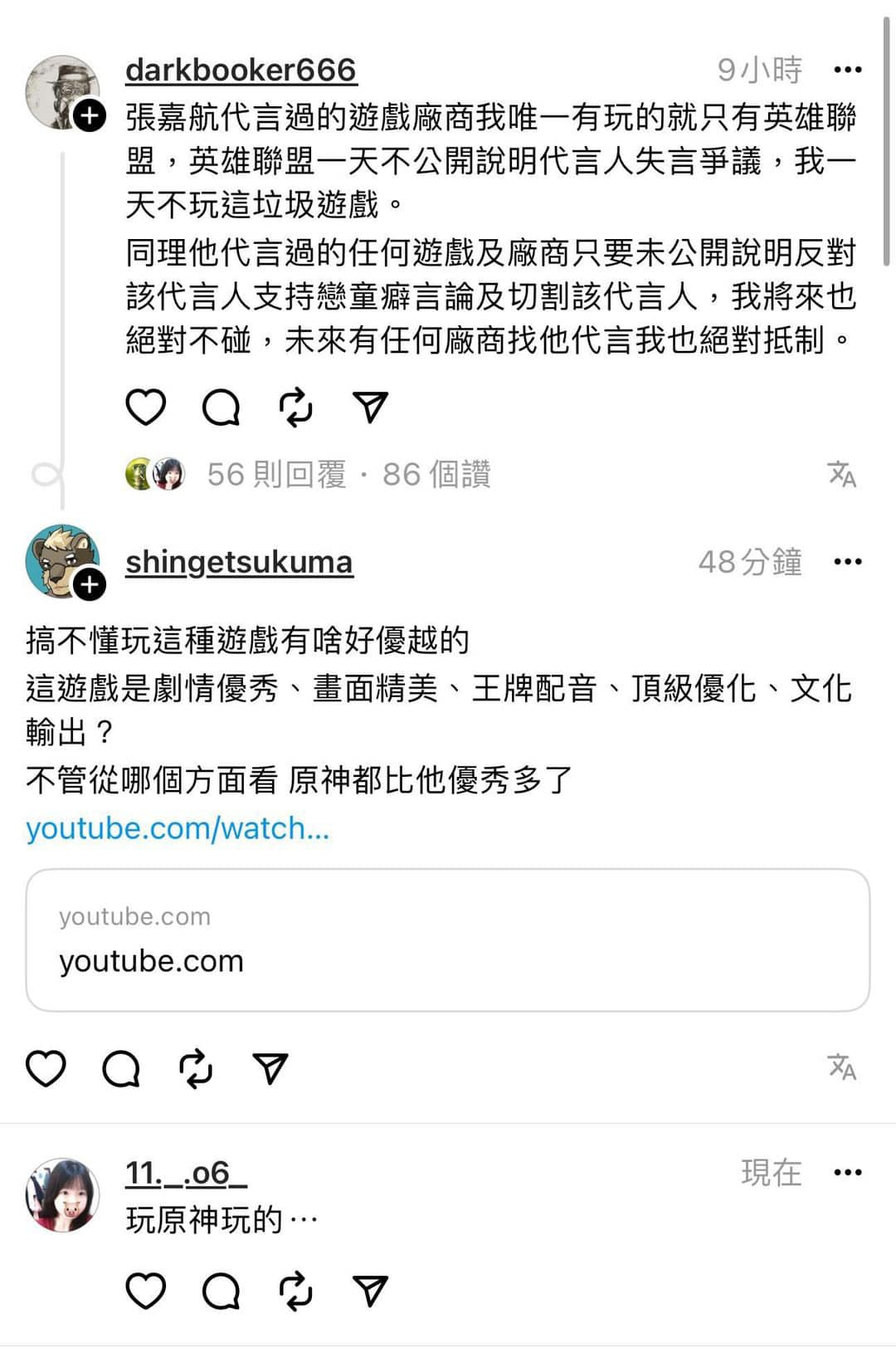This screenshot has height=1362, width=896.
Task: Like the reply from 11._.o6_
Action: coord(146,1291)
